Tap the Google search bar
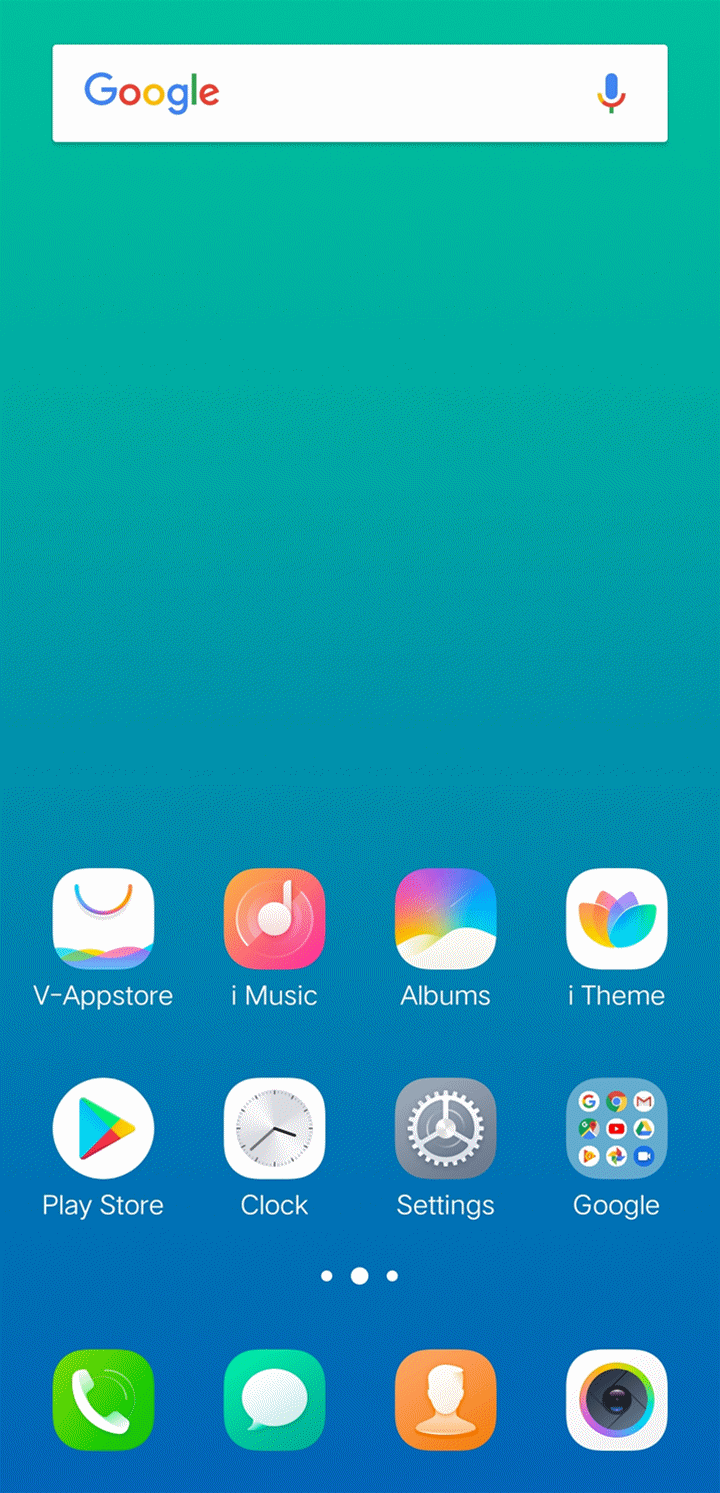The height and width of the screenshot is (1493, 720). tap(360, 93)
